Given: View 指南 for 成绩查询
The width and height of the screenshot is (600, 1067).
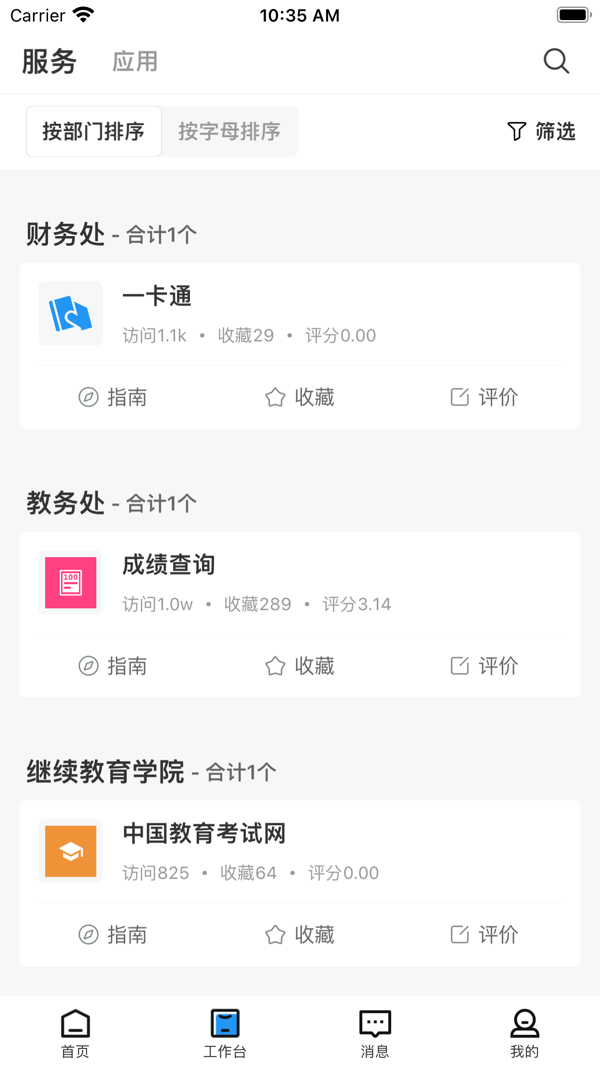Looking at the screenshot, I should 113,666.
